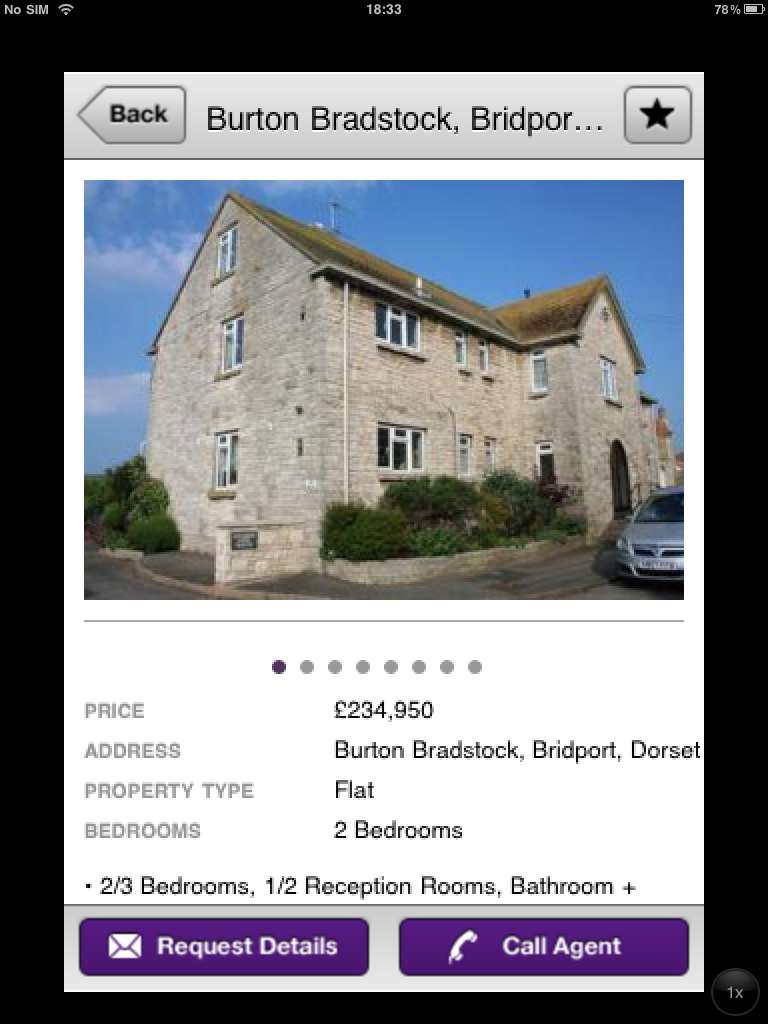Image resolution: width=768 pixels, height=1024 pixels.
Task: Tap the No SIM indicator
Action: point(27,10)
